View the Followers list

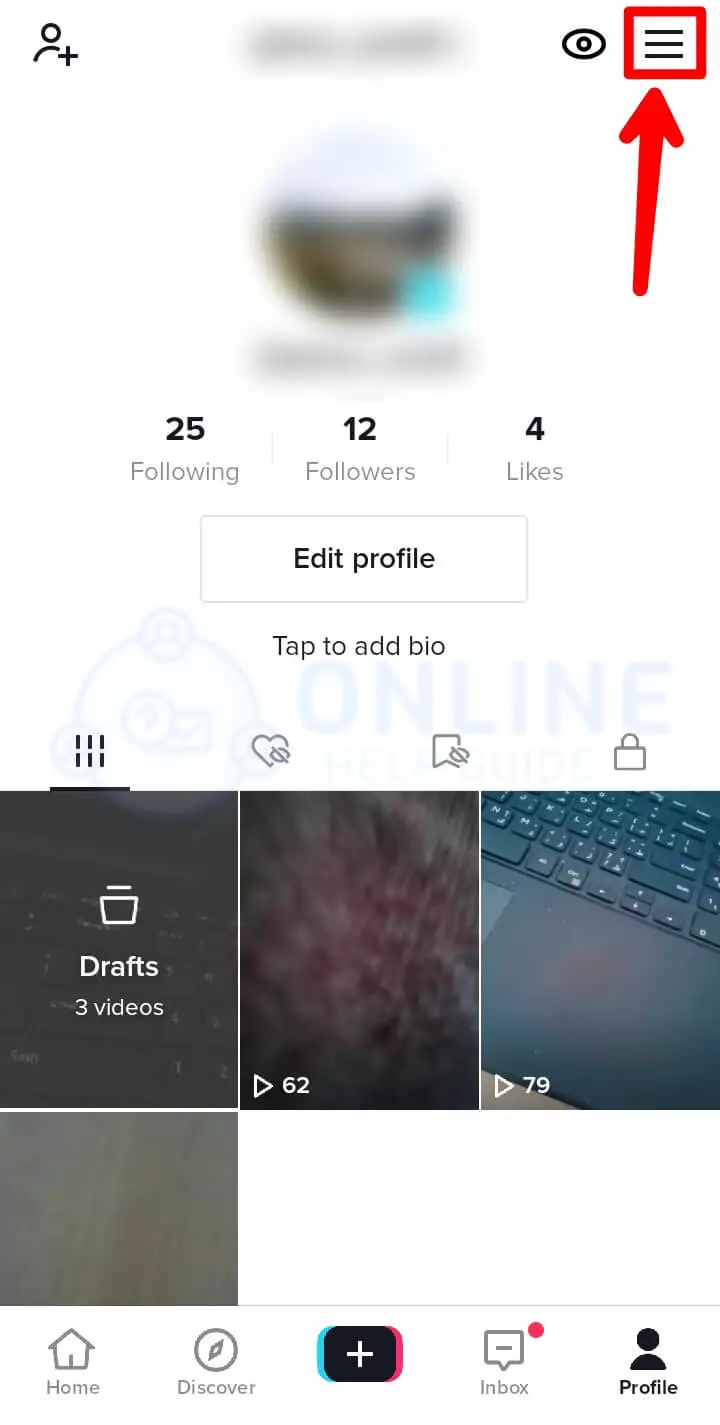[360, 449]
